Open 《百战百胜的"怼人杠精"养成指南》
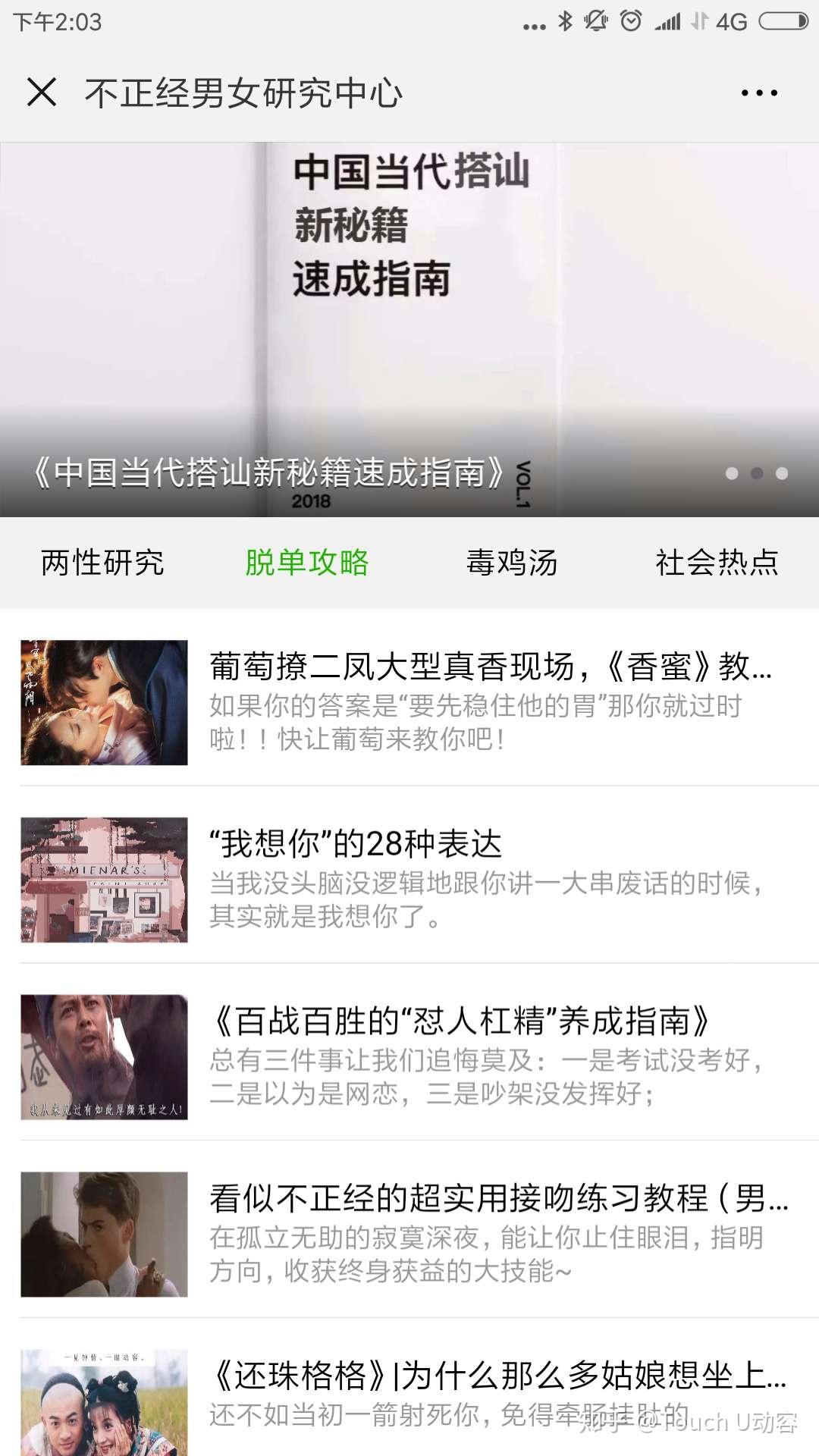The width and height of the screenshot is (819, 1456). pyautogui.click(x=461, y=1021)
